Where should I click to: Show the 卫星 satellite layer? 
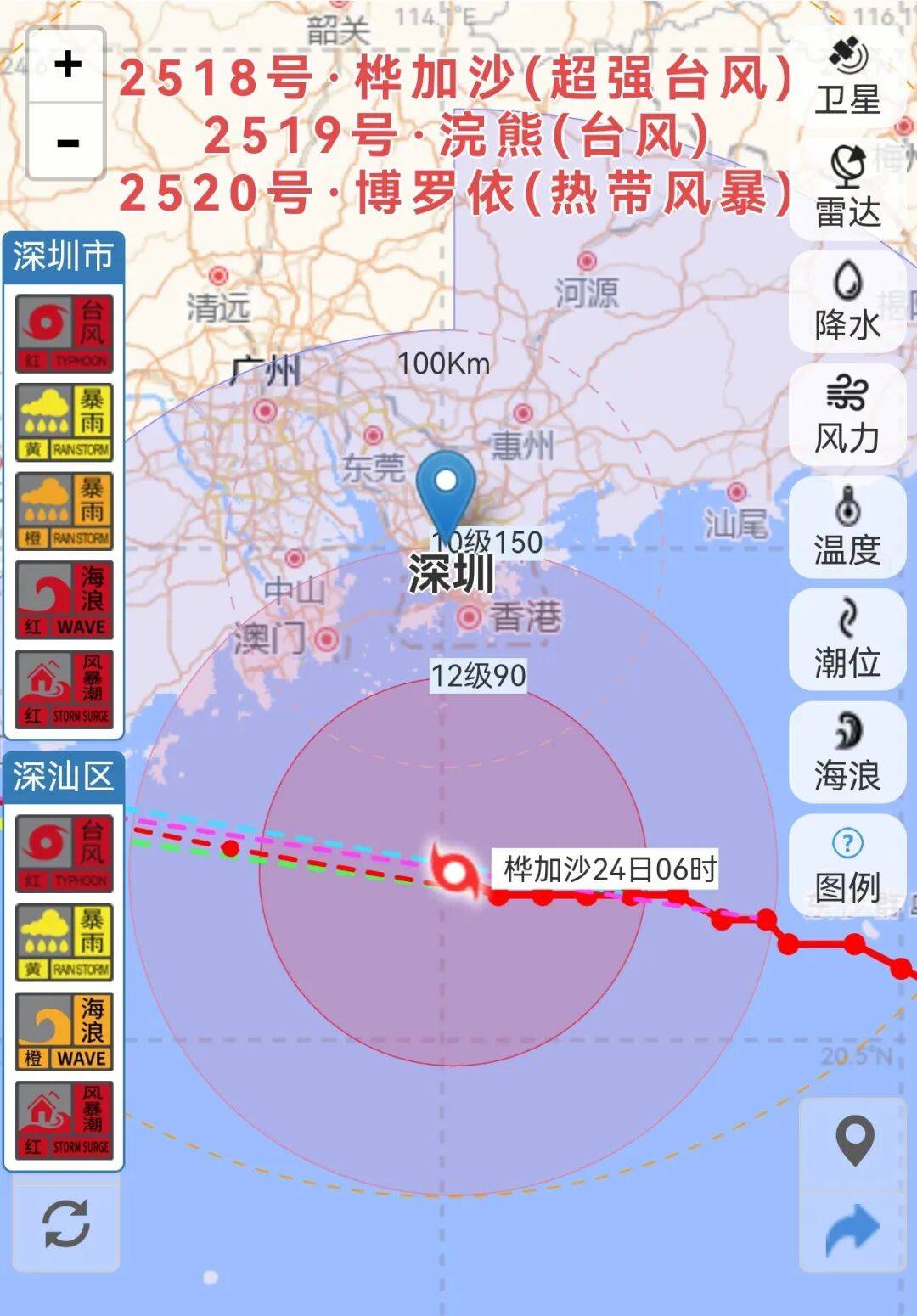click(x=847, y=76)
